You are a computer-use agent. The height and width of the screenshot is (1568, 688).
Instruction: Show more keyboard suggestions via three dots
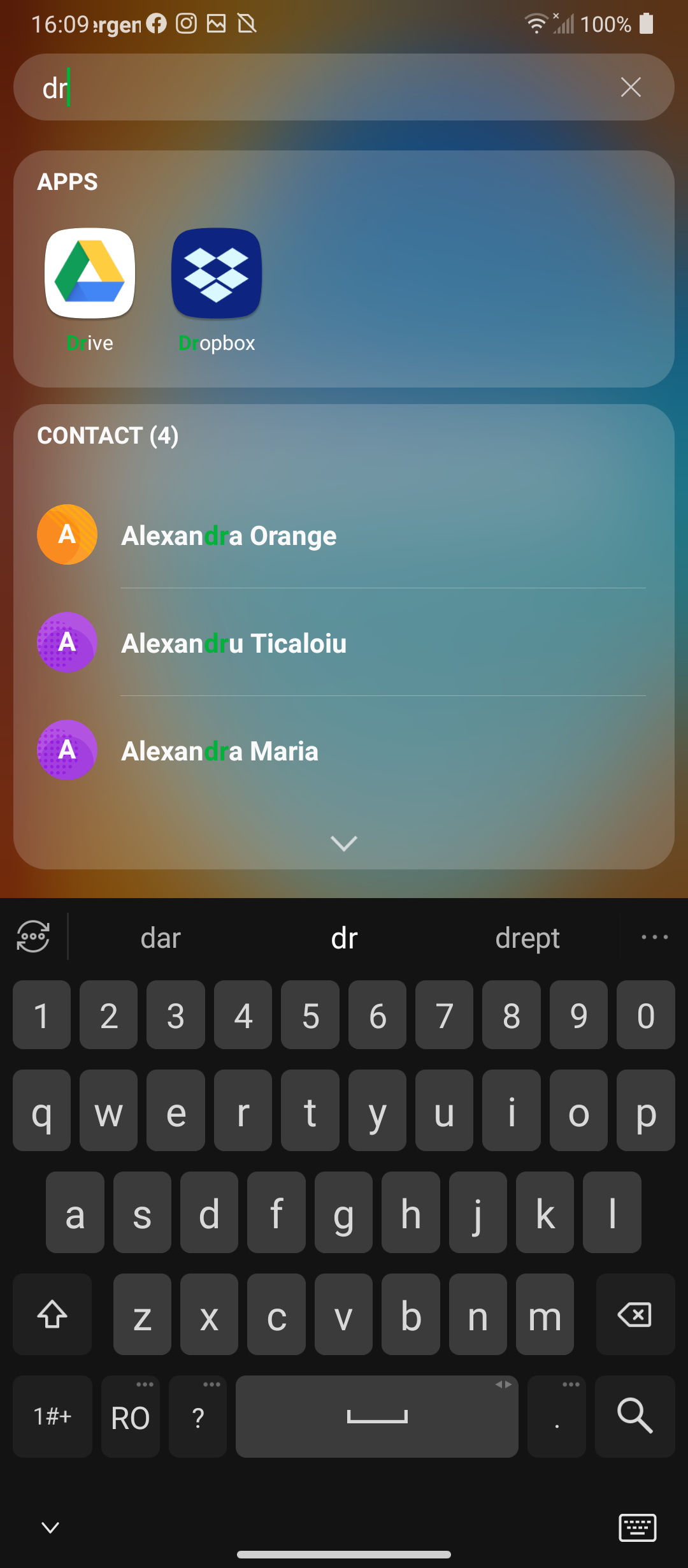pyautogui.click(x=654, y=937)
